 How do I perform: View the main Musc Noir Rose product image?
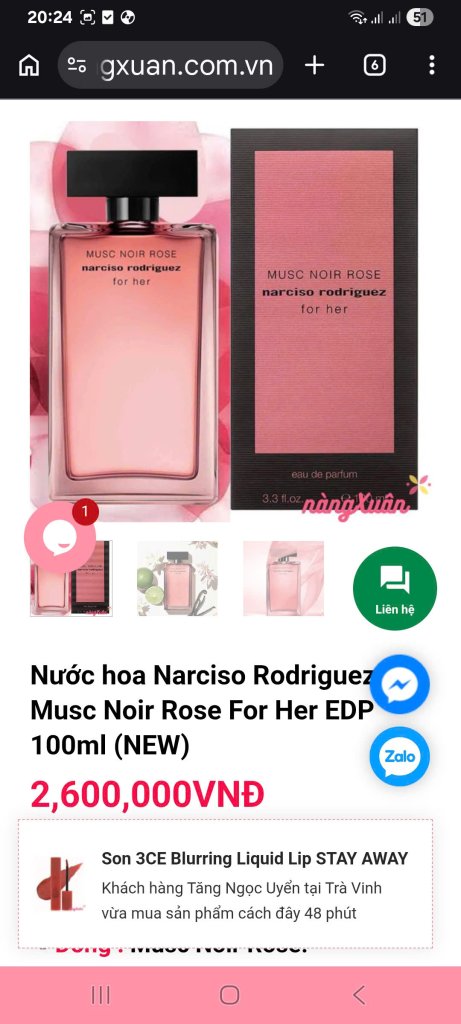pos(224,321)
